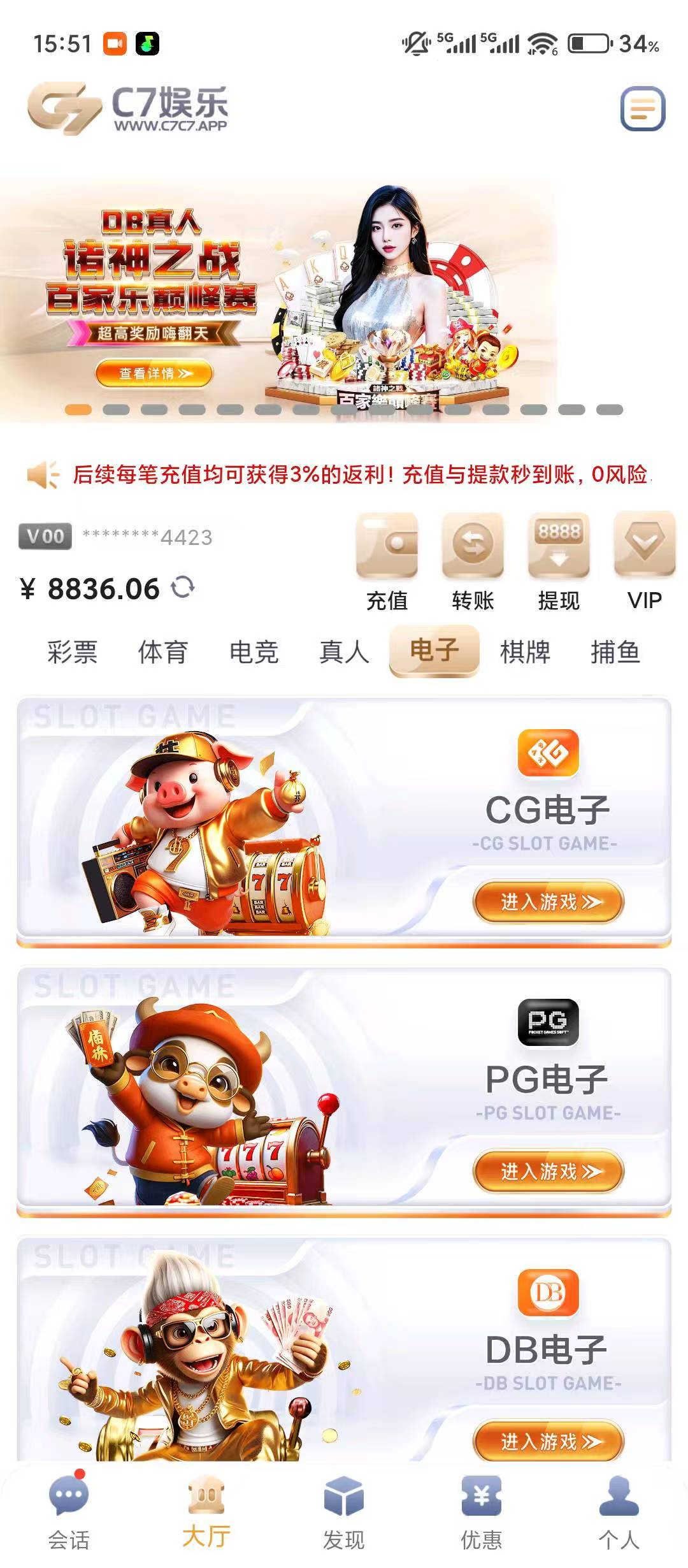Go to the 会话 tab
The width and height of the screenshot is (688, 1568).
69,1513
